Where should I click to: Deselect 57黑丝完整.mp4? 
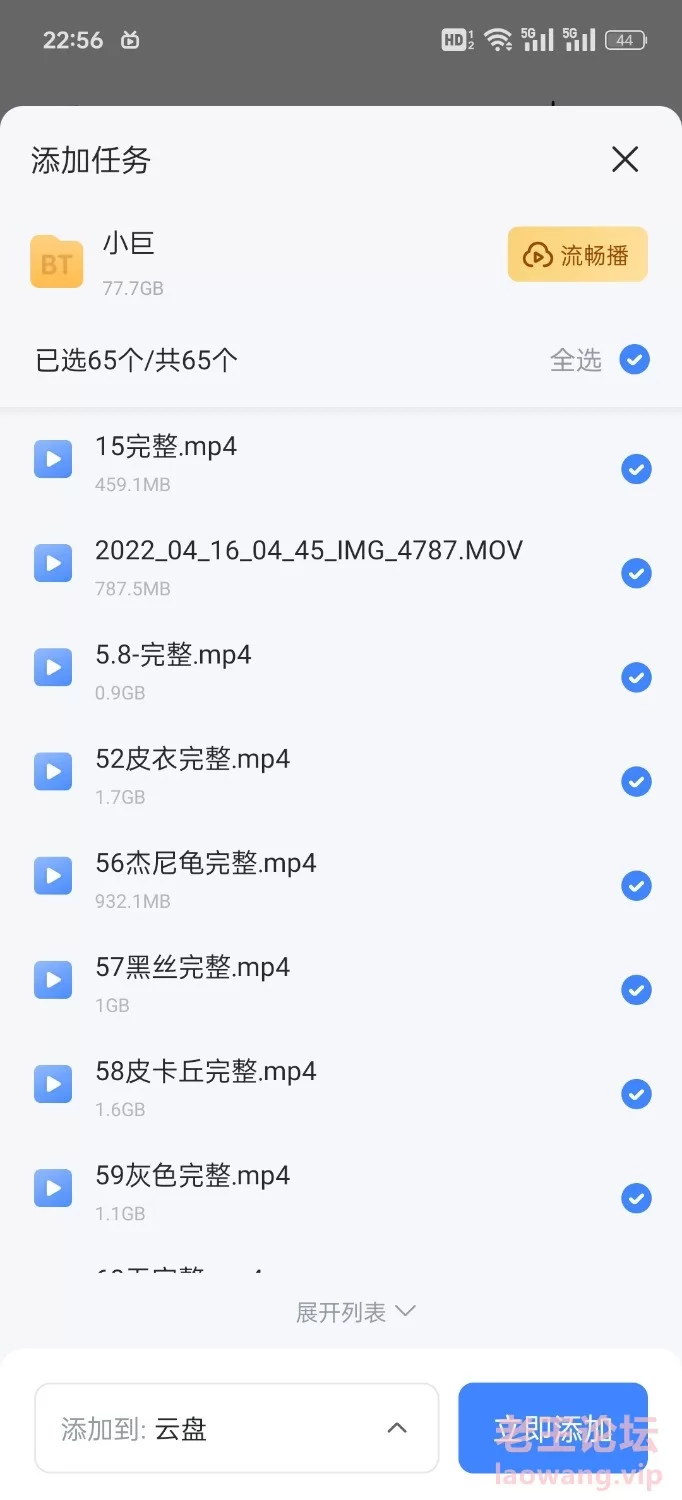tap(636, 990)
